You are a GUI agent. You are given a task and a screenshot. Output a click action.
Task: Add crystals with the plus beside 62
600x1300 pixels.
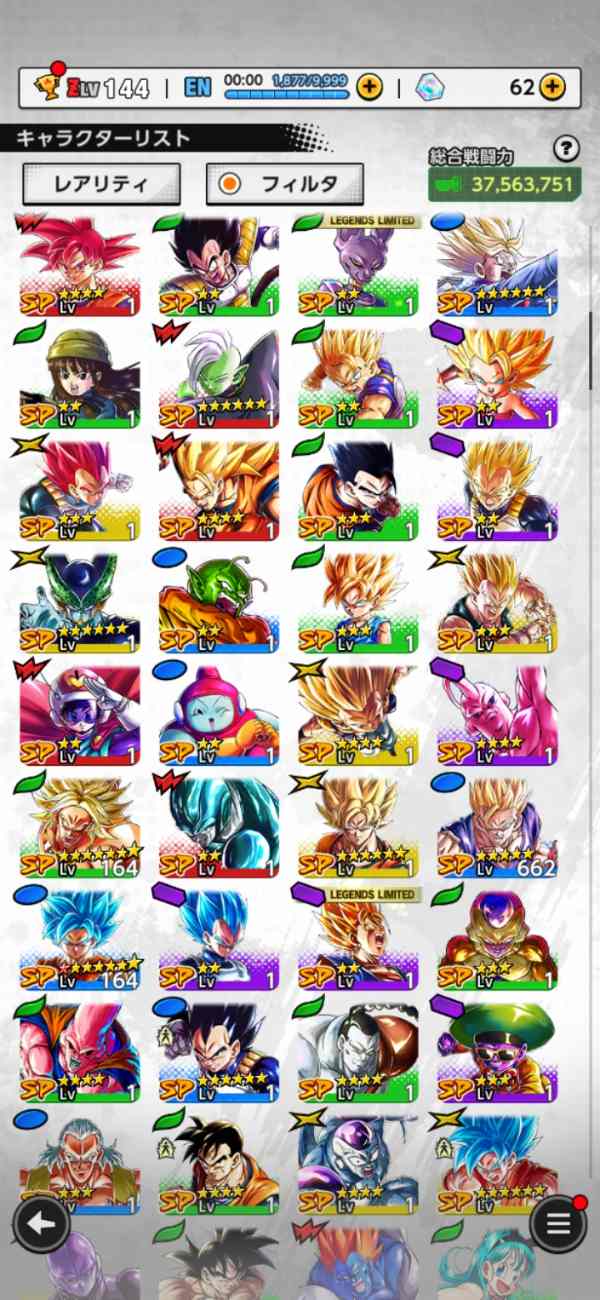[x=552, y=87]
